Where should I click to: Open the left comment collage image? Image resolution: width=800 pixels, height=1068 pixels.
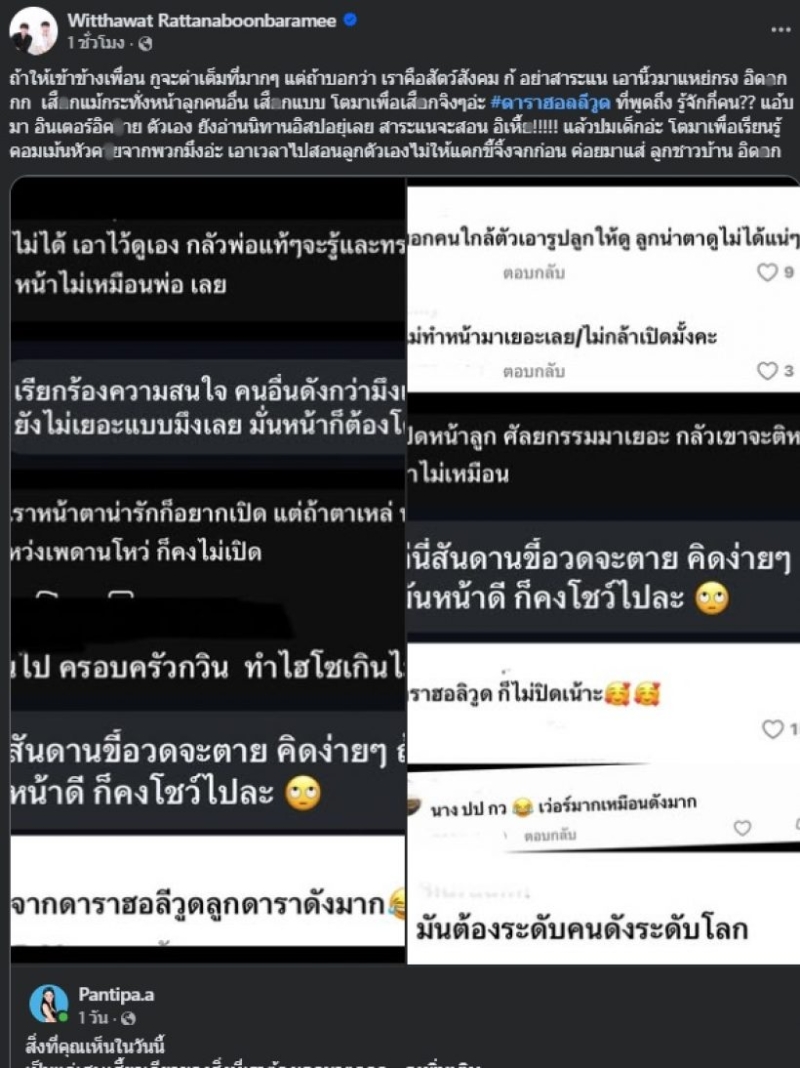point(207,570)
